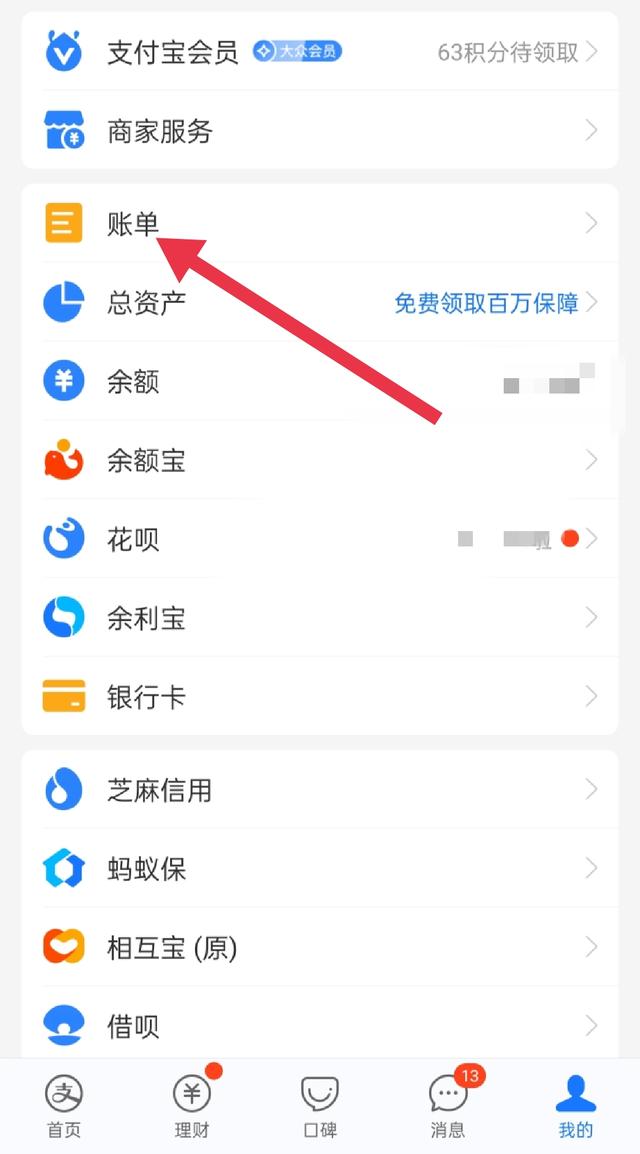The width and height of the screenshot is (640, 1154).
Task: Switch to the 首页 home tab
Action: (64, 1106)
